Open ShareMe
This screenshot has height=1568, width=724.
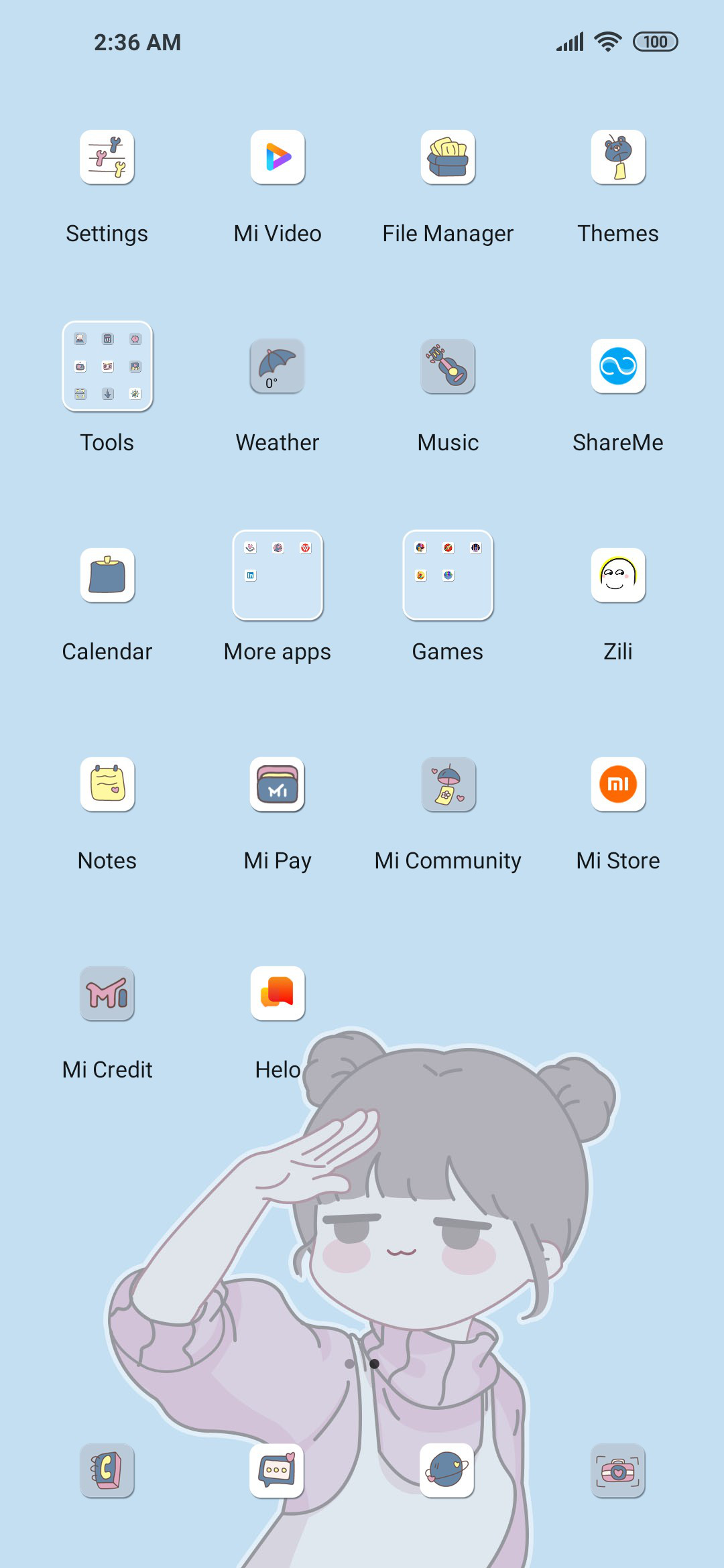618,367
